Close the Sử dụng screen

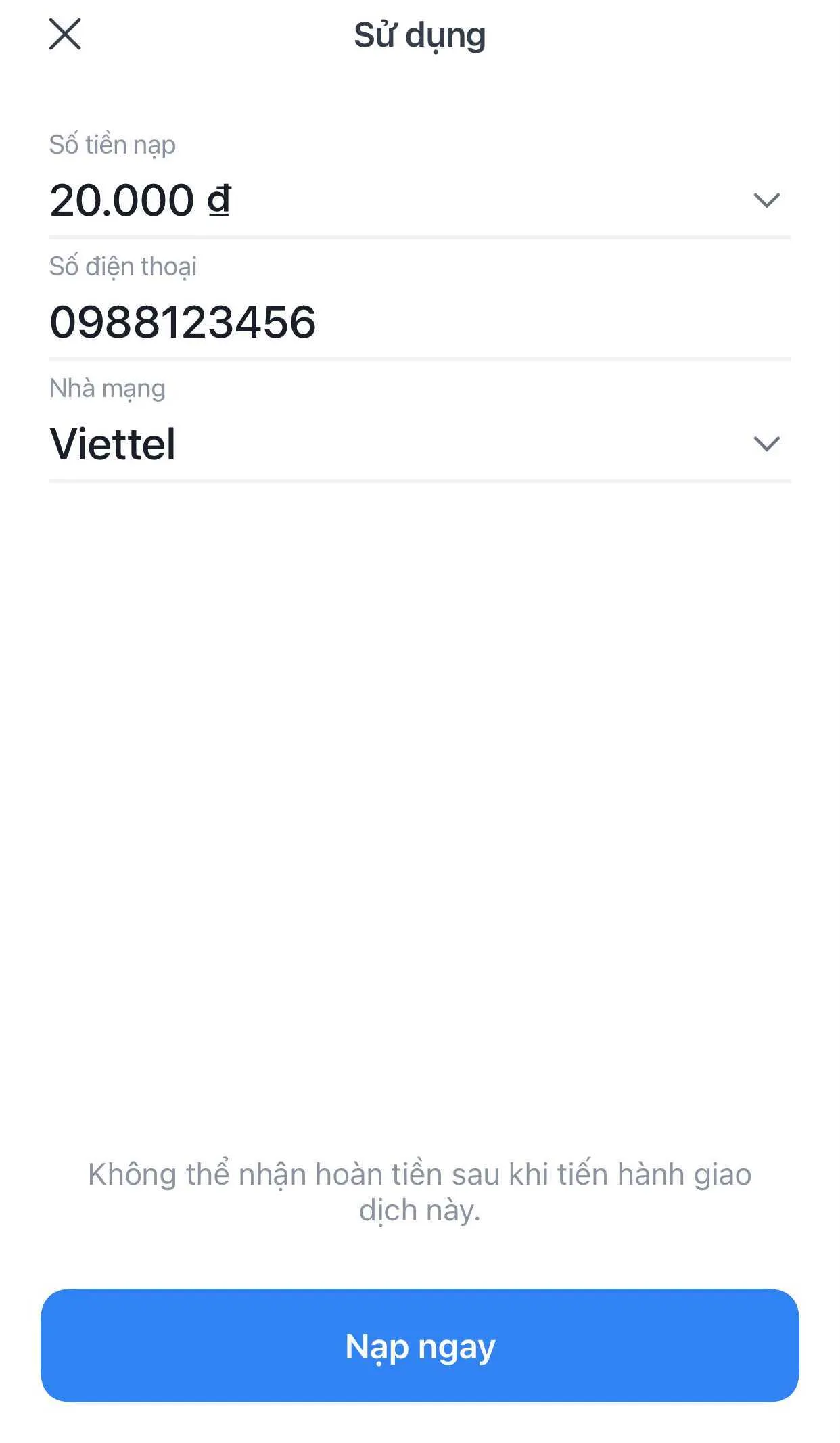point(65,34)
